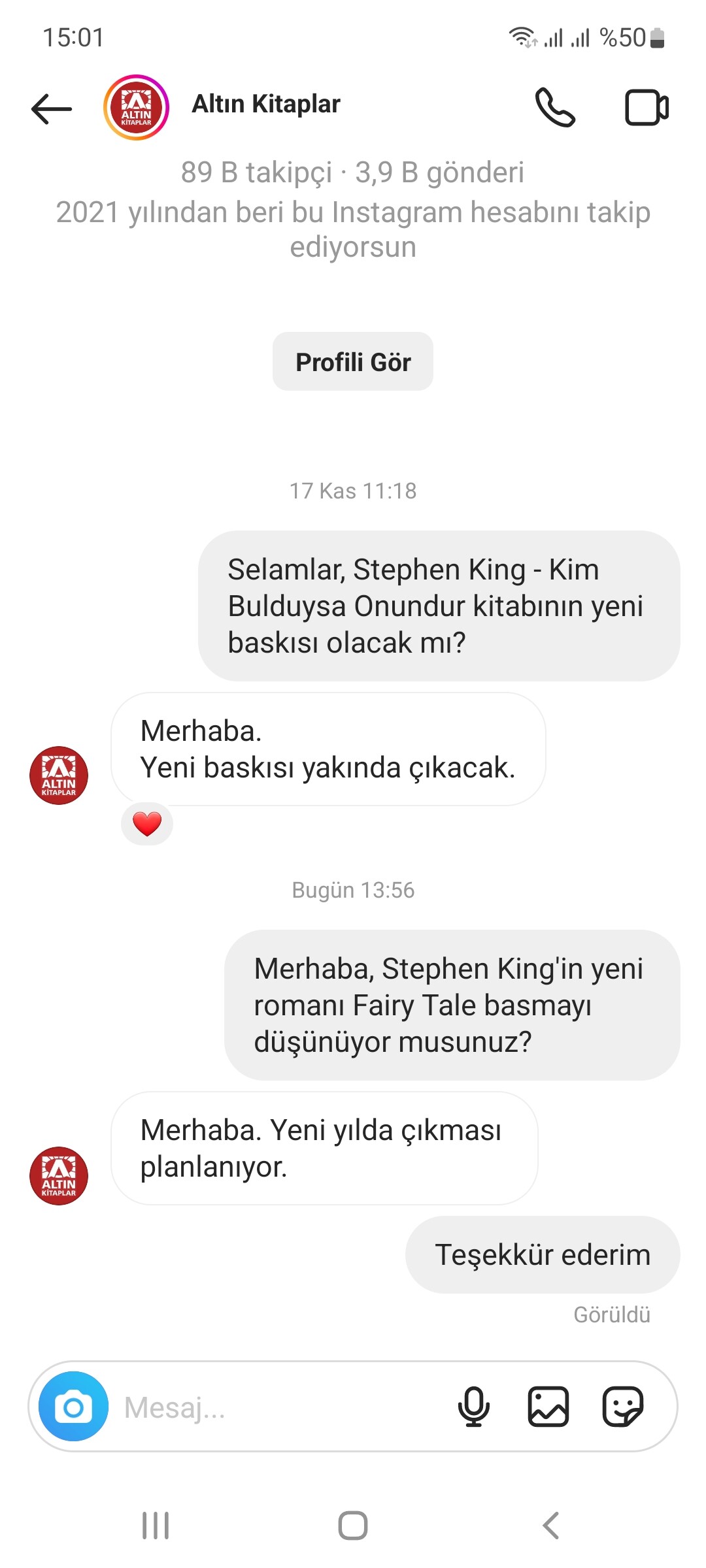This screenshot has width=706, height=1568.
Task: Go to the phone's home screen
Action: tap(353, 1526)
